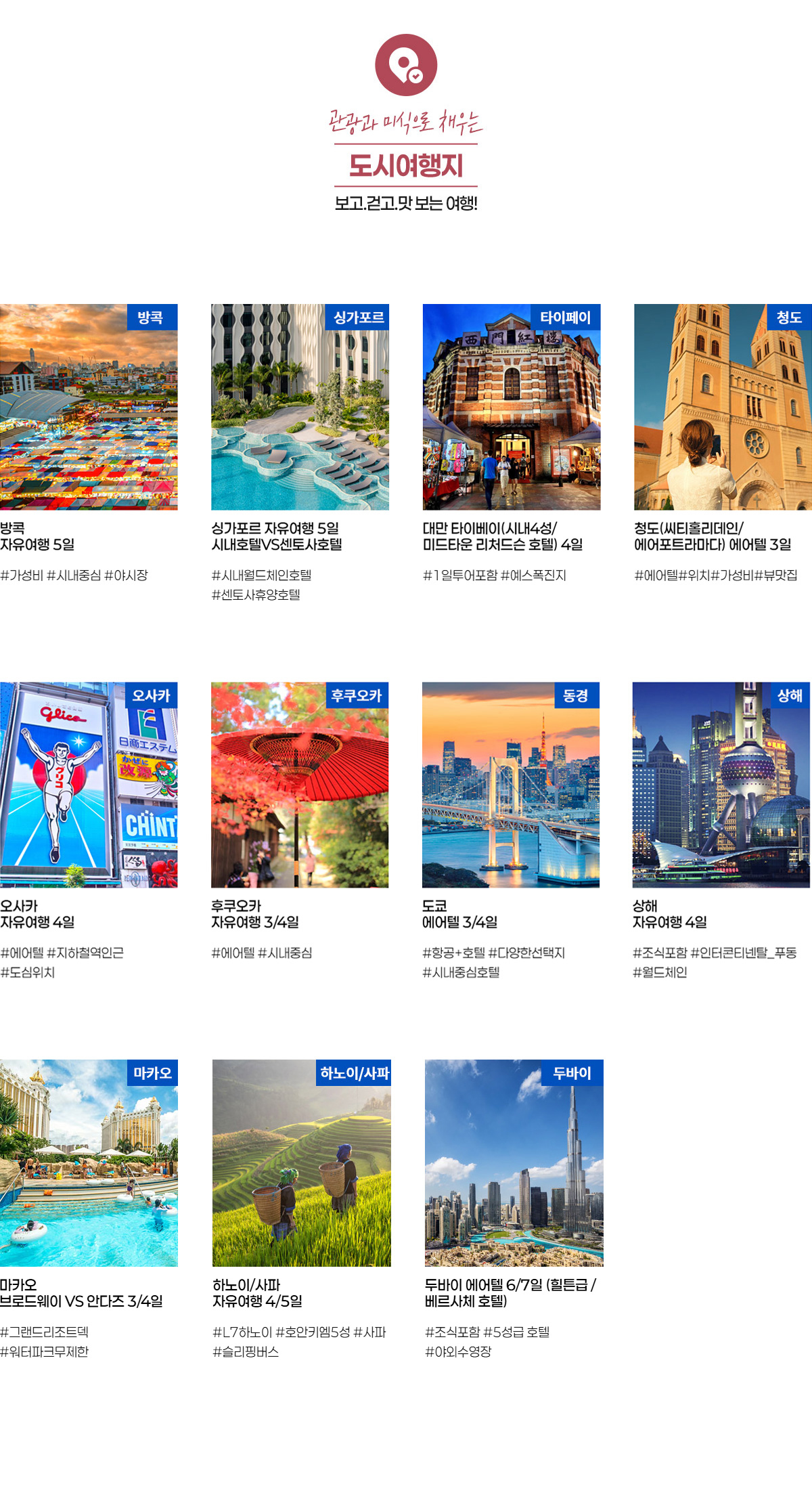Select the Qingdao 3-day airtel package

coord(722,407)
